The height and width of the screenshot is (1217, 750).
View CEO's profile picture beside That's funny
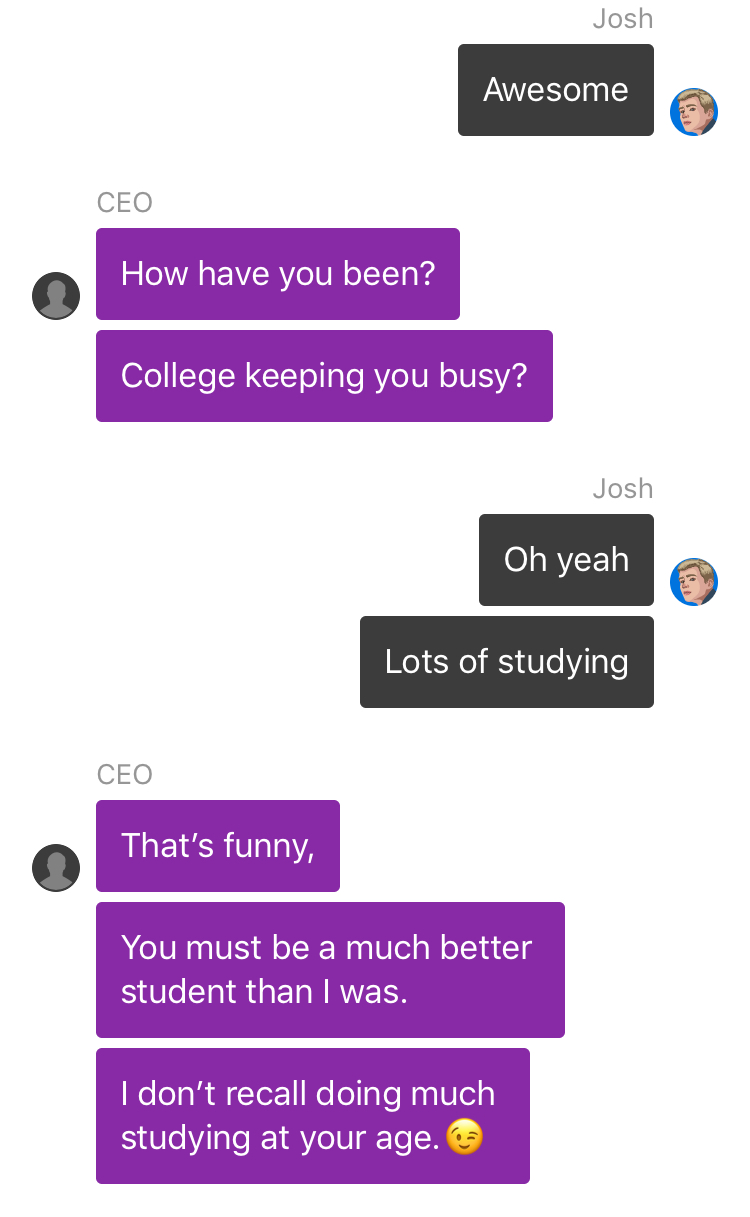click(56, 868)
